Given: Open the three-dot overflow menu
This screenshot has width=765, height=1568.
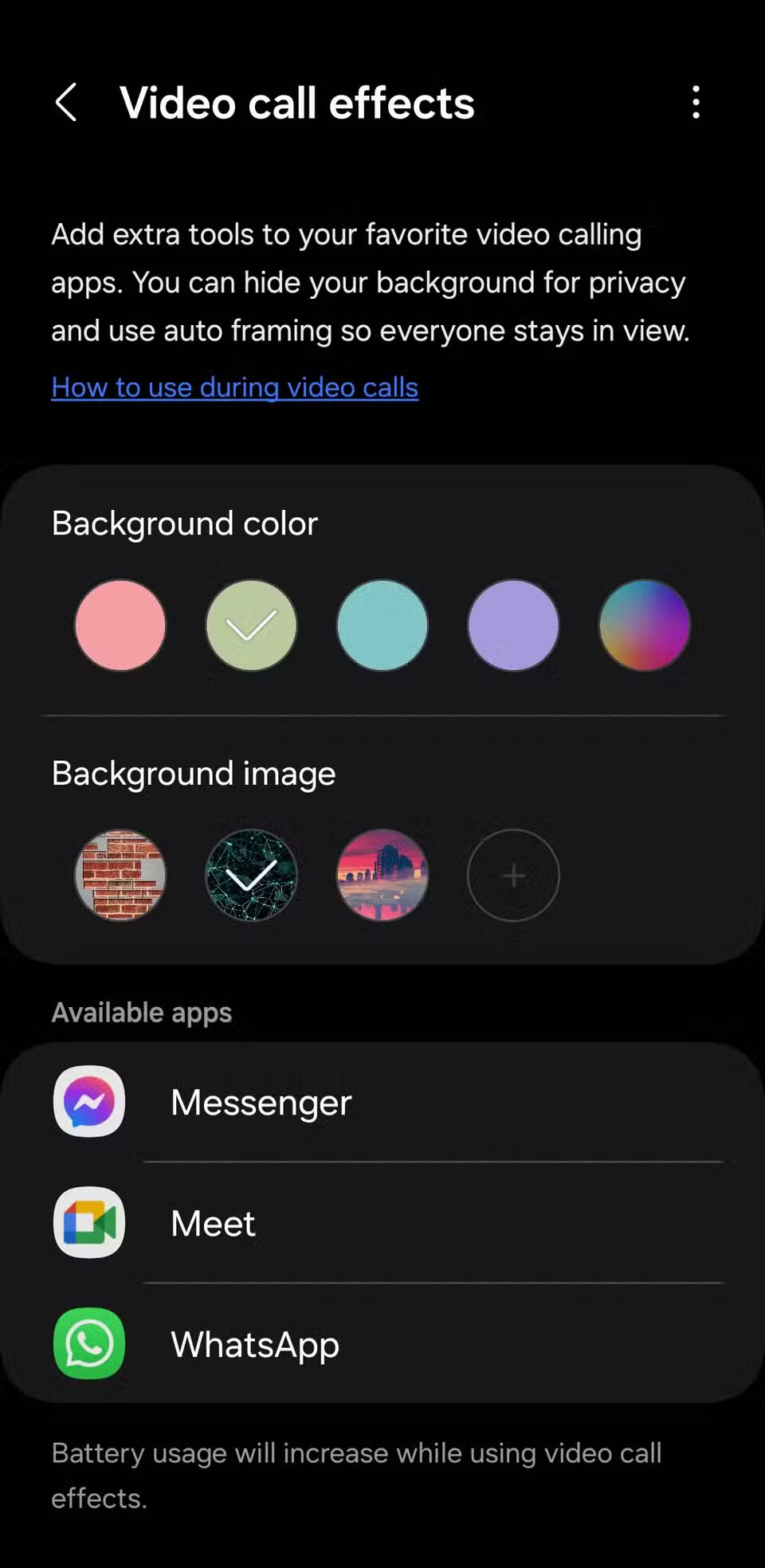Looking at the screenshot, I should click(696, 103).
